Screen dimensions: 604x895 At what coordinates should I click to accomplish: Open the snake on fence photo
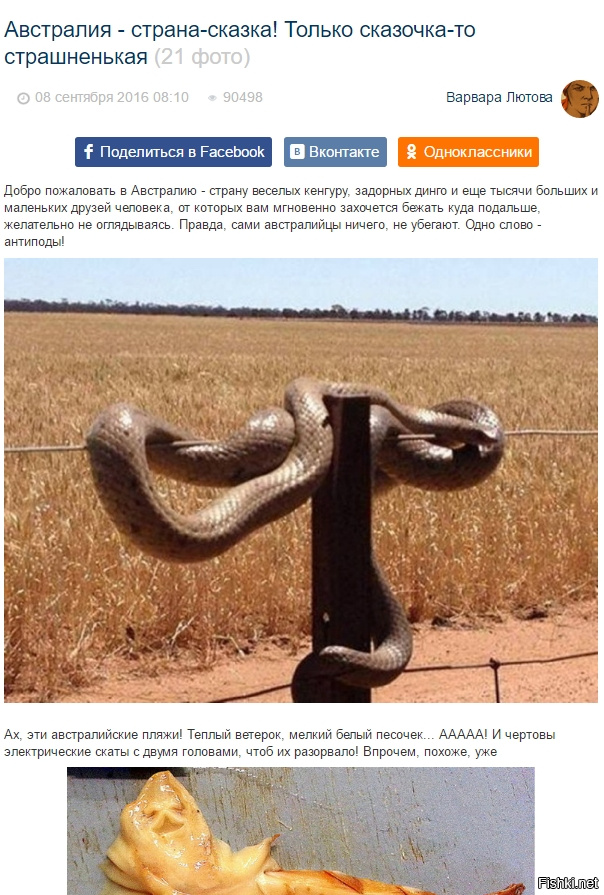click(300, 480)
